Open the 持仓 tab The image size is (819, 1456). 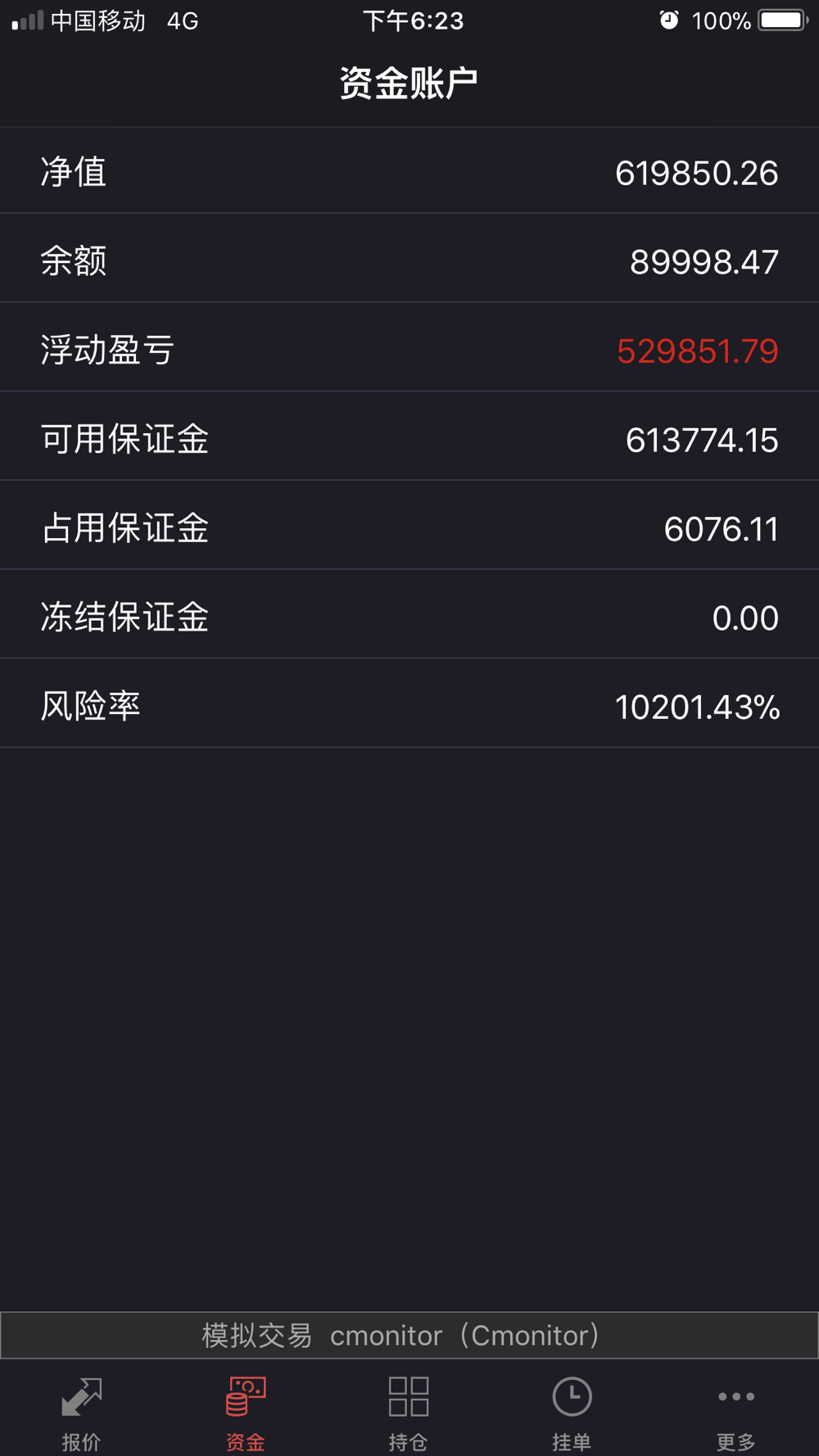409,1413
